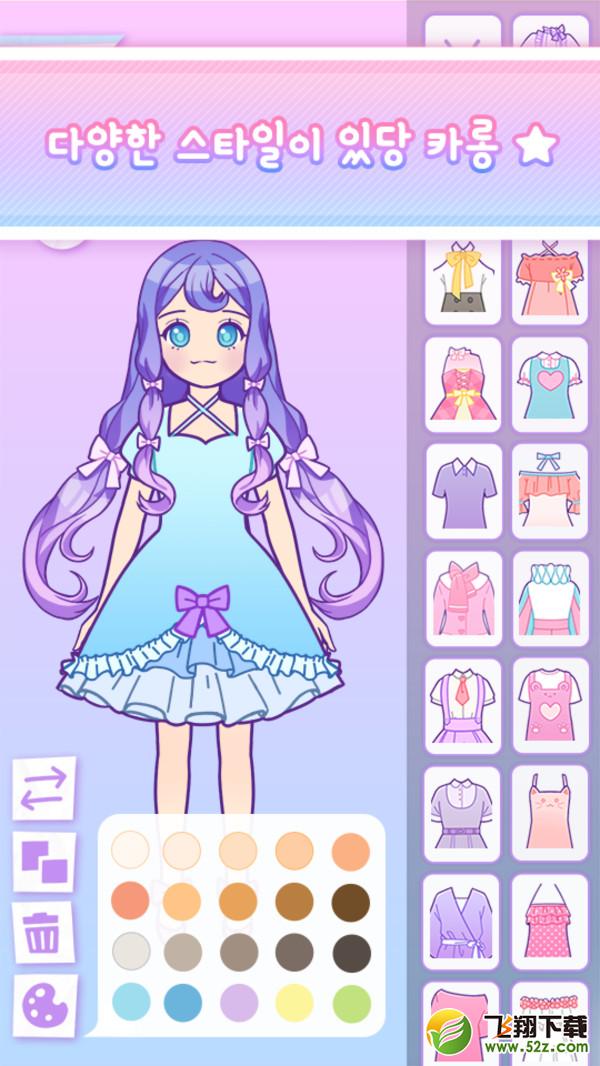Choose the white blouse with yellow bow
The width and height of the screenshot is (600, 1066).
[463, 281]
